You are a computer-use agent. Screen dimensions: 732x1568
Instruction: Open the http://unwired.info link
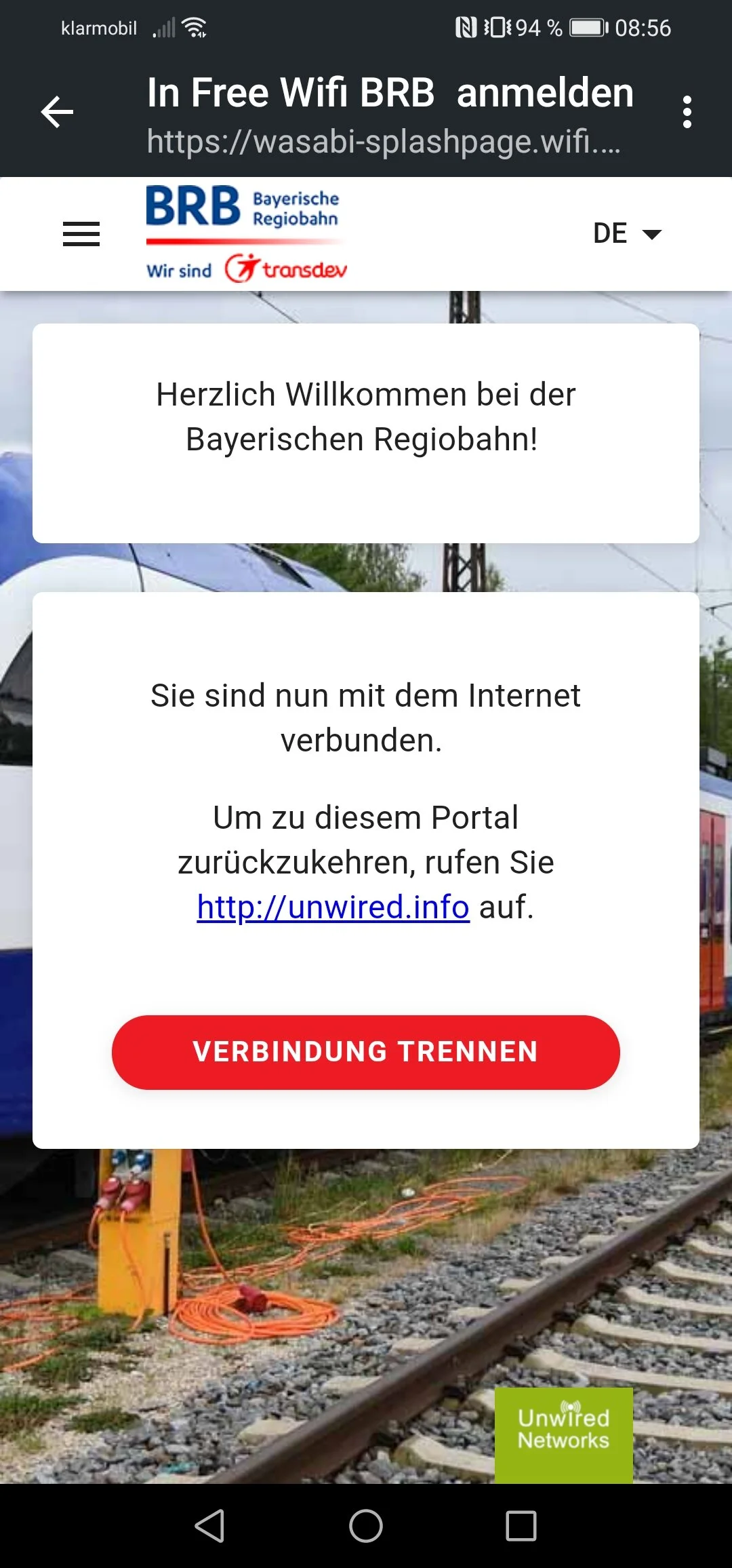[x=331, y=907]
